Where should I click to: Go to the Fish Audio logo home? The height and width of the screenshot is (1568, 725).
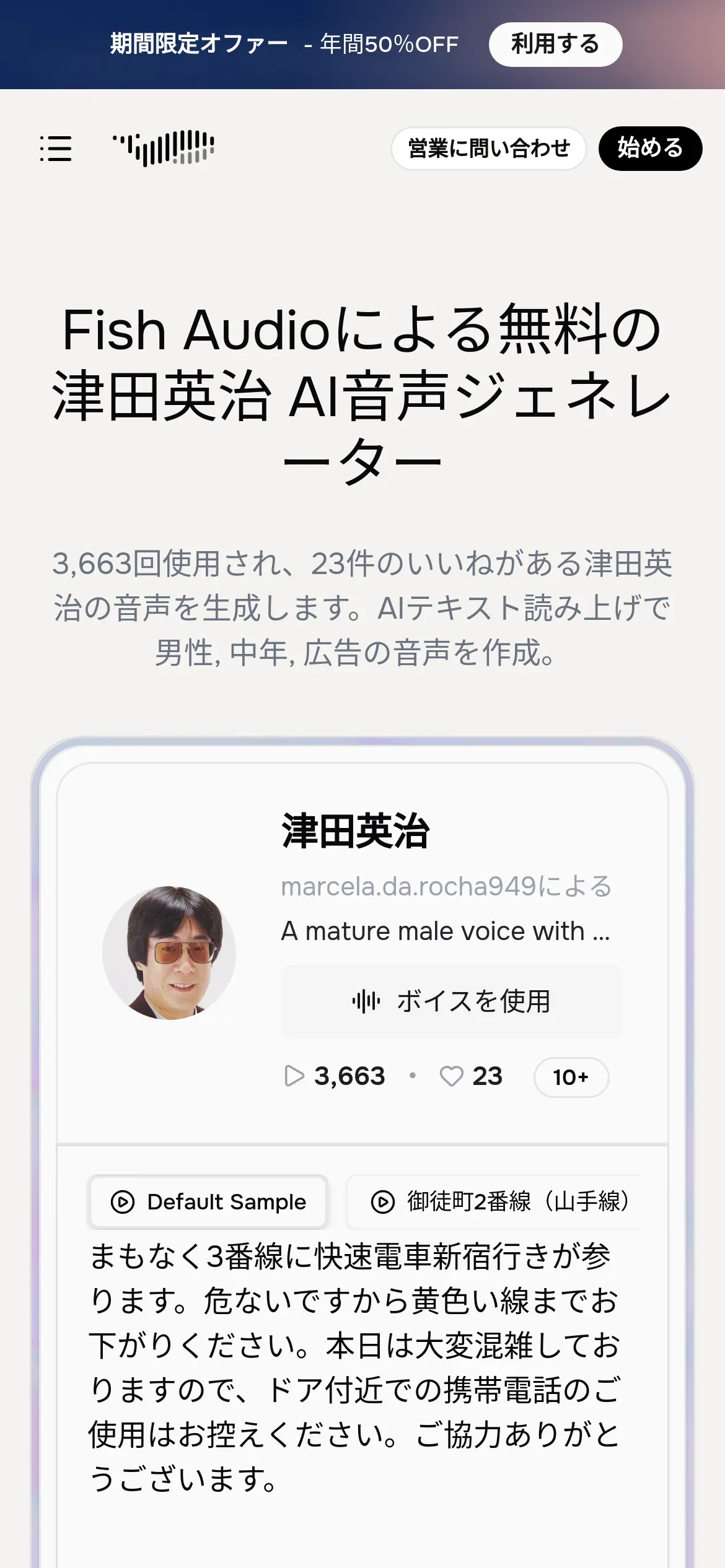point(164,149)
